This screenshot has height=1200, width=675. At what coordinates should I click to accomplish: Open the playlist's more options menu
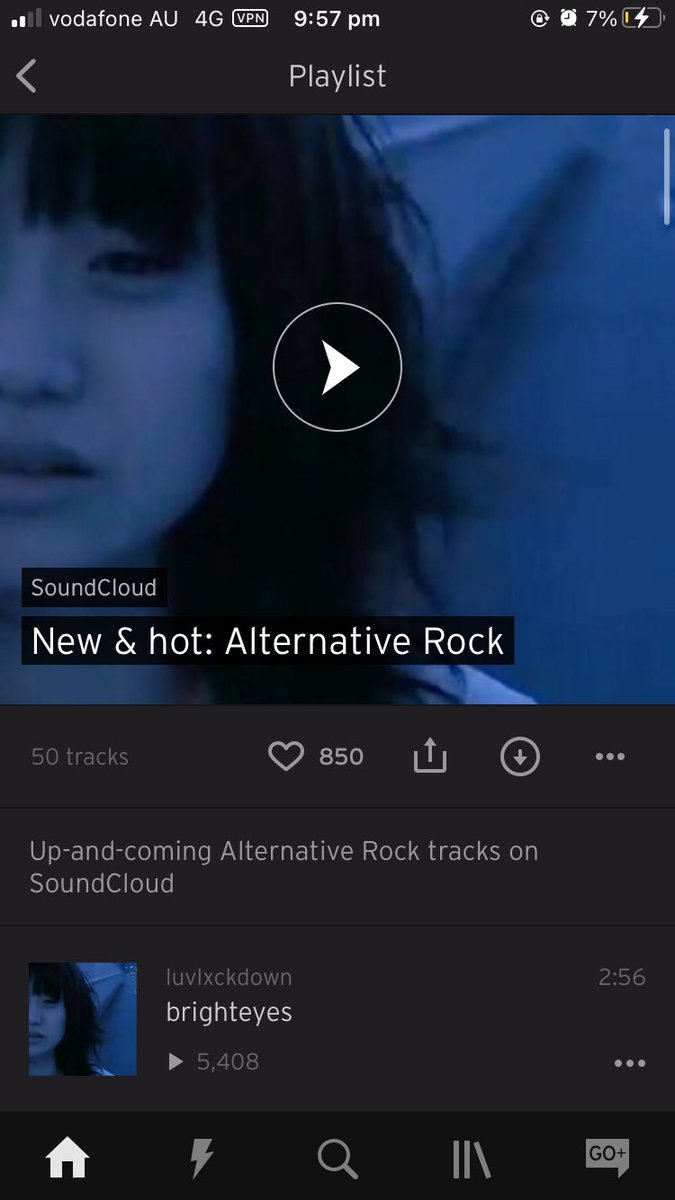tap(610, 757)
